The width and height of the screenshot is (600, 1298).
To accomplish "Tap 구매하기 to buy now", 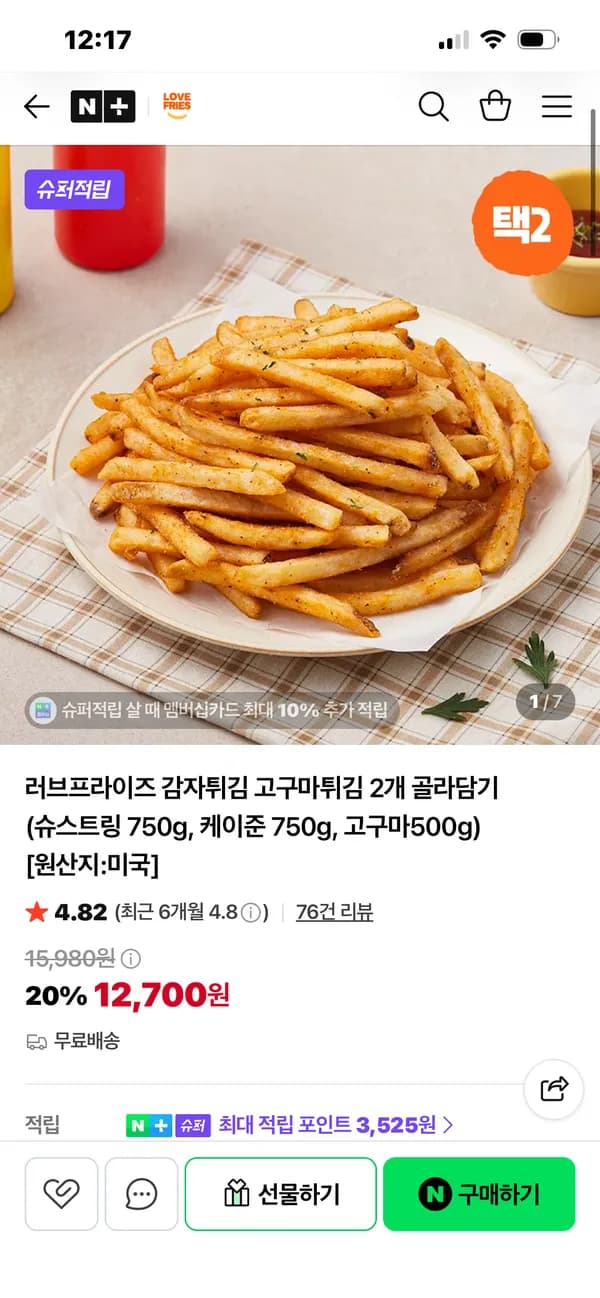I will pos(479,1194).
